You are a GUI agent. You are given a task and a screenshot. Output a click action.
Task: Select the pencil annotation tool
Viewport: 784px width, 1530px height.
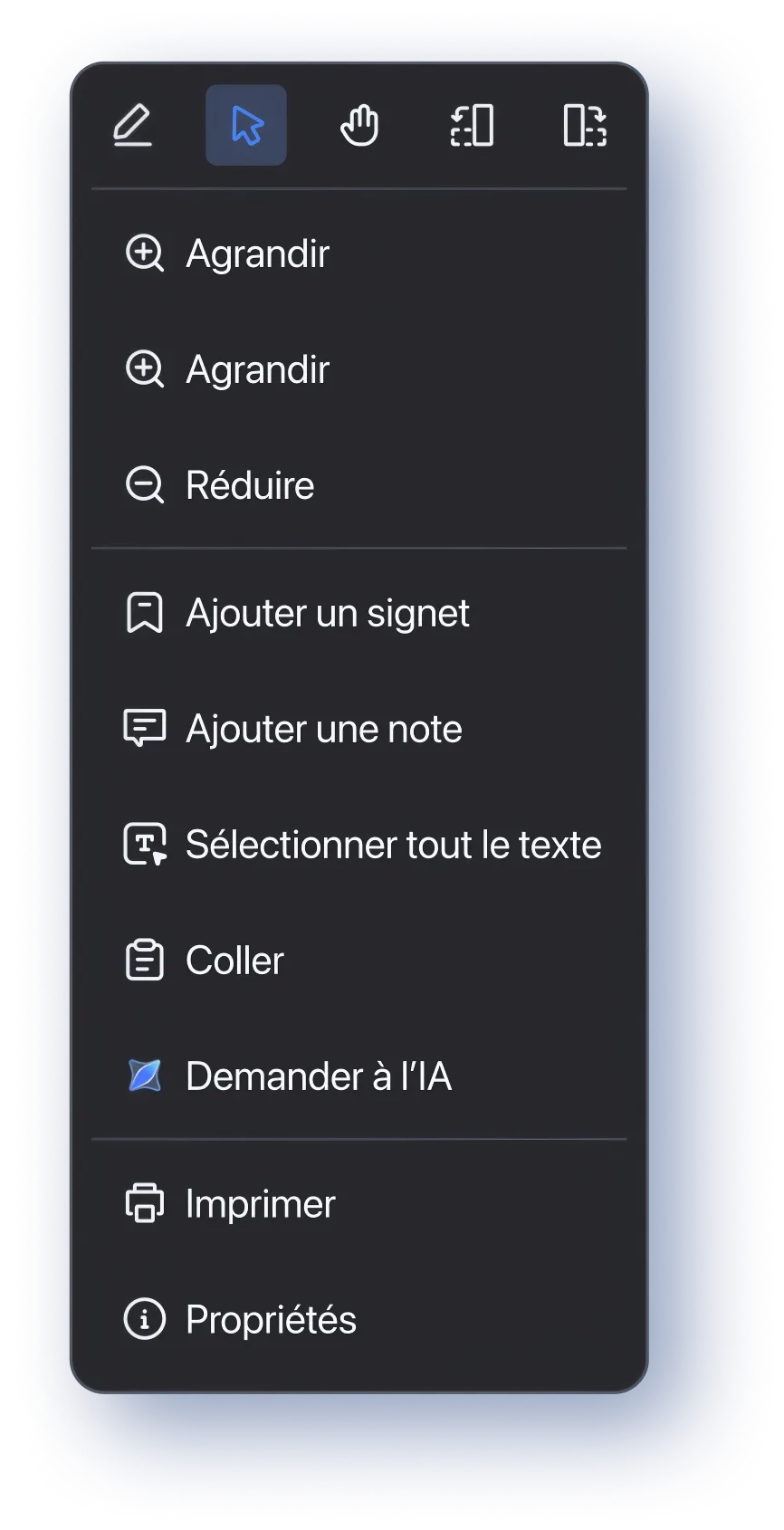tap(134, 126)
